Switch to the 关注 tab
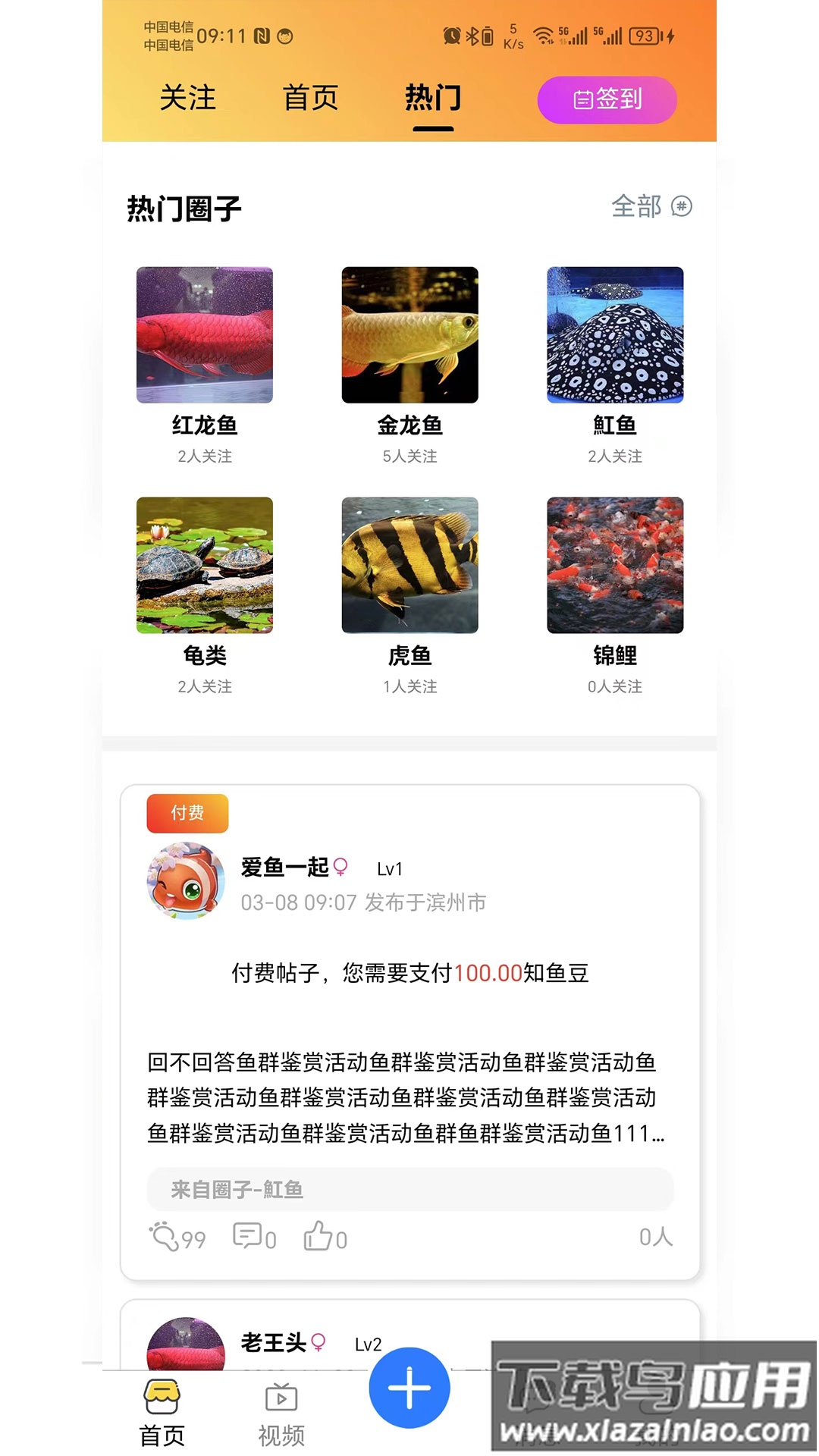 coord(187,99)
